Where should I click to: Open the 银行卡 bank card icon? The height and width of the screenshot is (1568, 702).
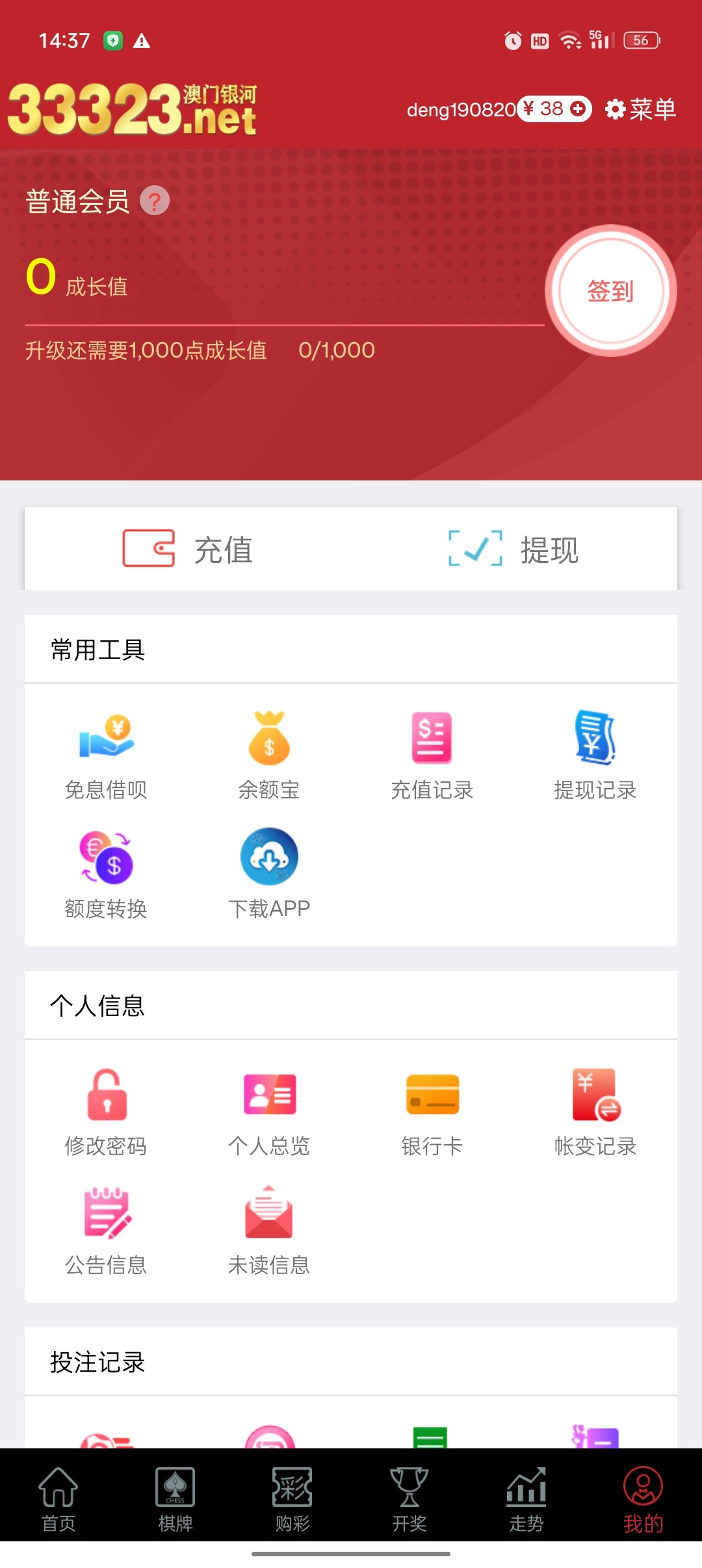(x=432, y=1097)
